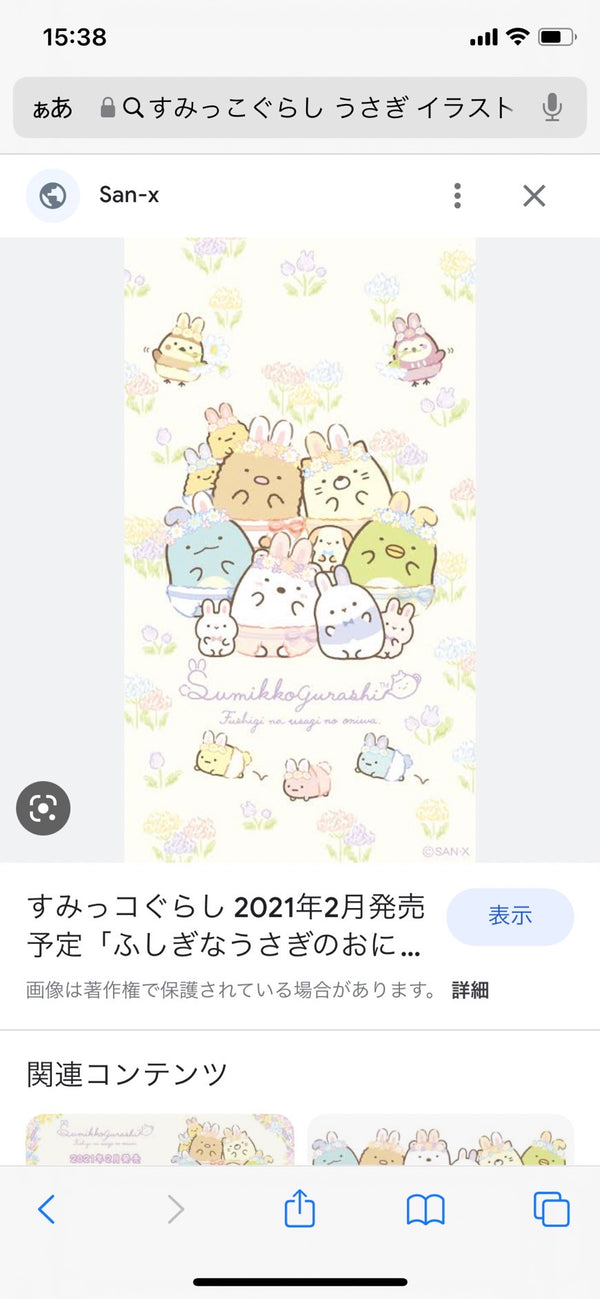Show all open Safari tabs
600x1299 pixels.
pyautogui.click(x=551, y=1210)
